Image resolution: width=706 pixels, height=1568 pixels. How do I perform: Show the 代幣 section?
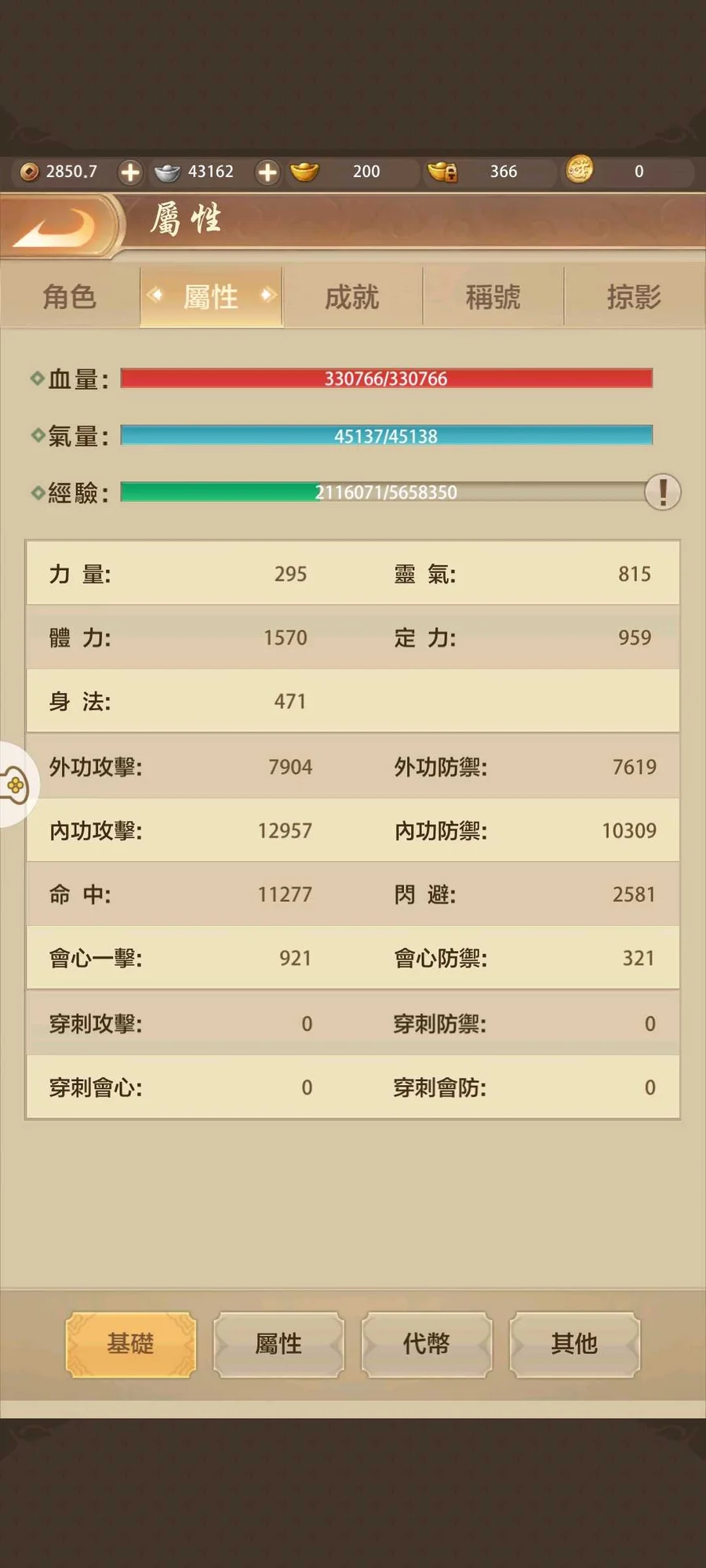tap(426, 1344)
